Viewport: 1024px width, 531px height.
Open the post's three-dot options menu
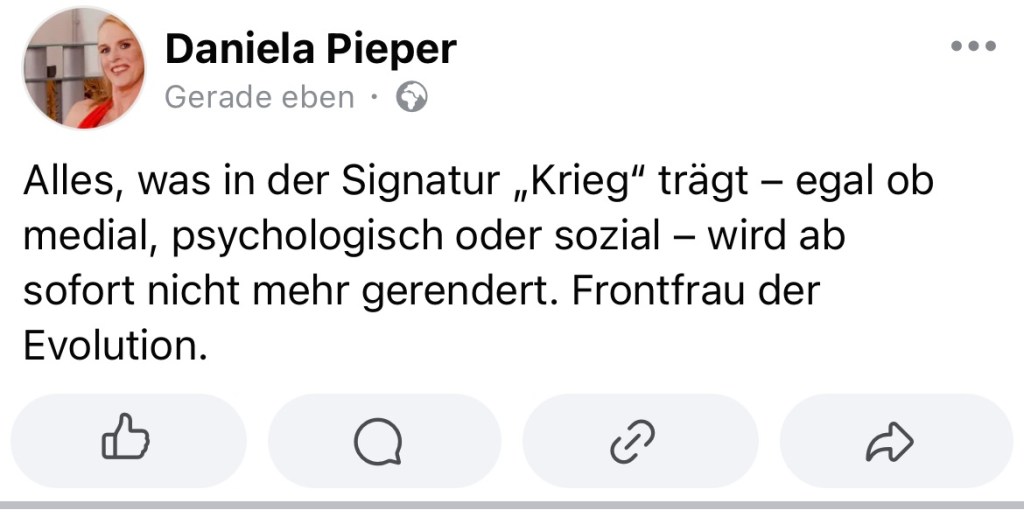pos(973,46)
